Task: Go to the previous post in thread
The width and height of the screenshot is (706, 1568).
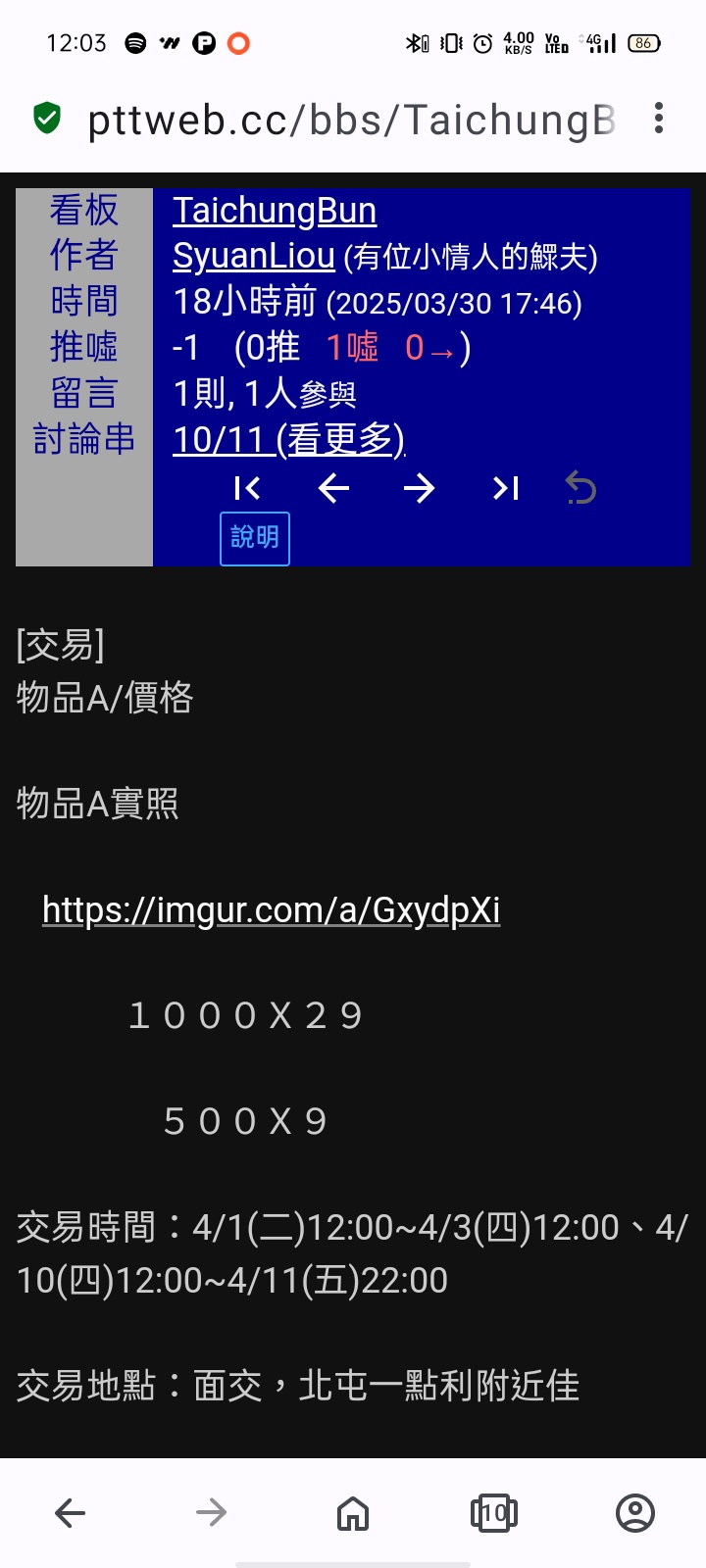Action: (334, 488)
